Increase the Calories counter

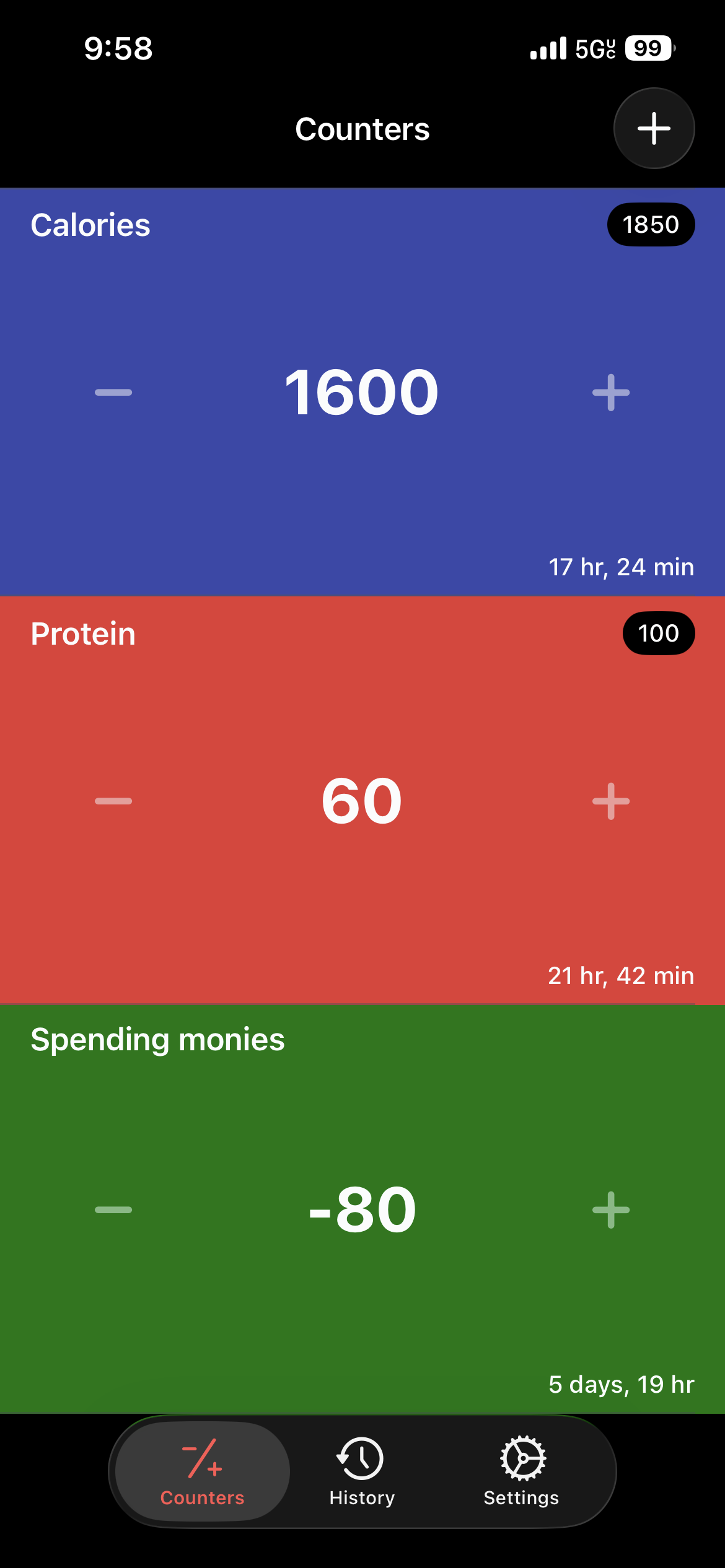(x=611, y=392)
